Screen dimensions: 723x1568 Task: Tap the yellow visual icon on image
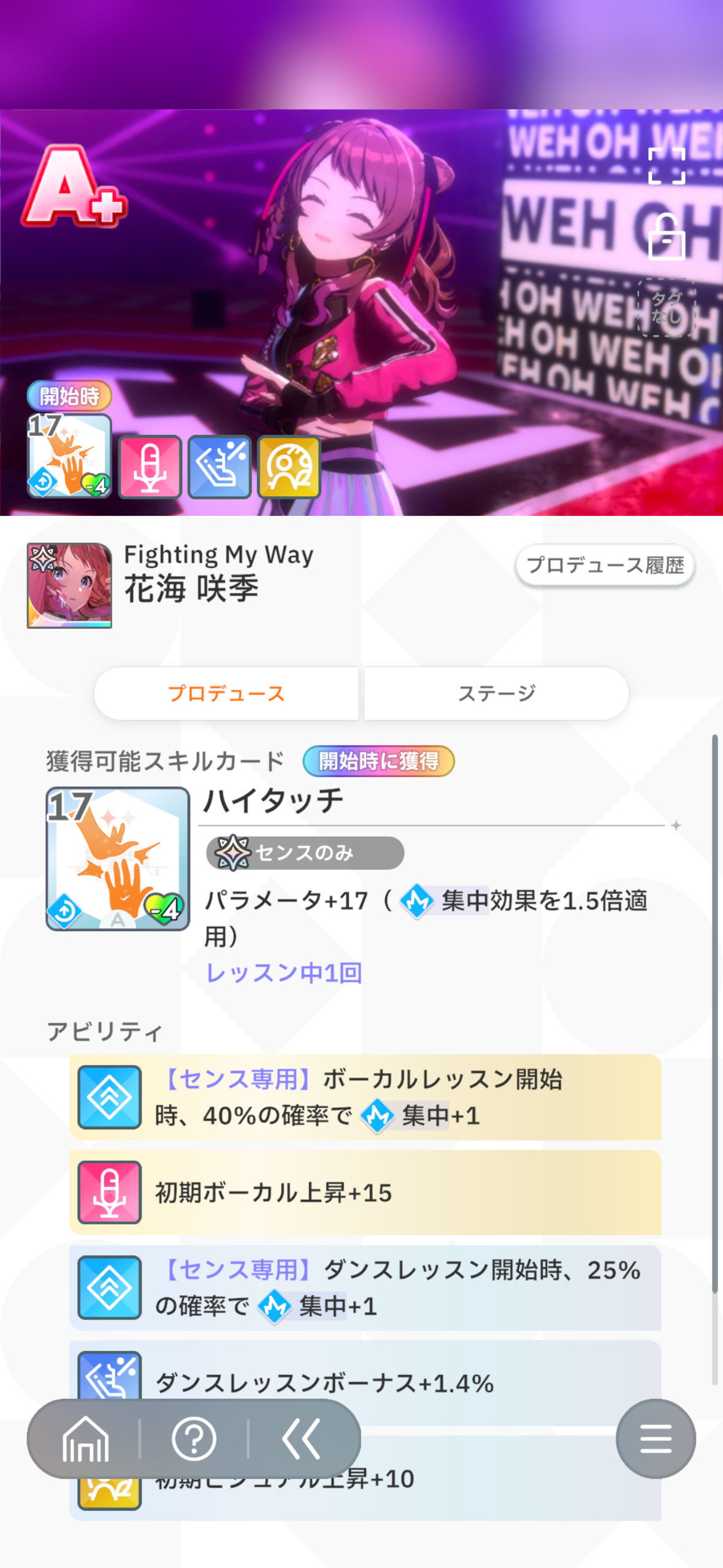[289, 467]
